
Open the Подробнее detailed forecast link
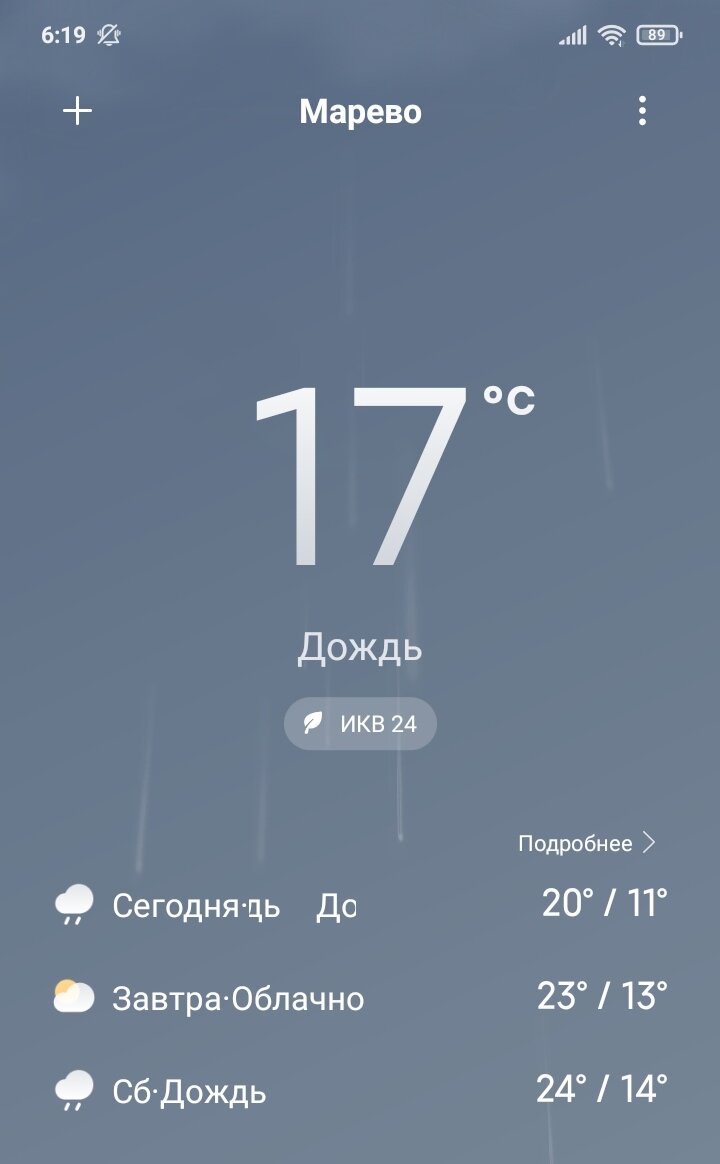pyautogui.click(x=586, y=843)
